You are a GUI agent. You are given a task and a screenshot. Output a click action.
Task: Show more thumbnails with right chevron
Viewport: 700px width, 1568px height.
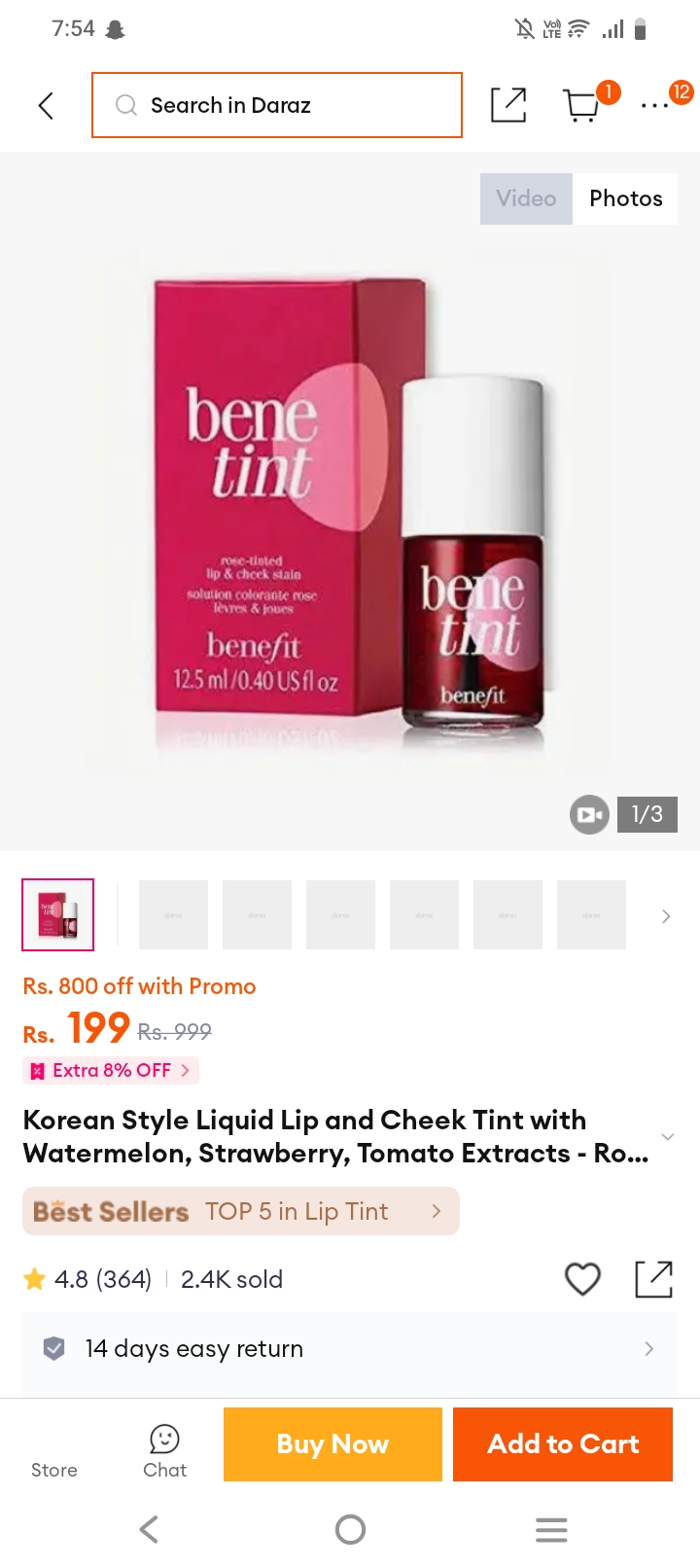click(x=666, y=915)
